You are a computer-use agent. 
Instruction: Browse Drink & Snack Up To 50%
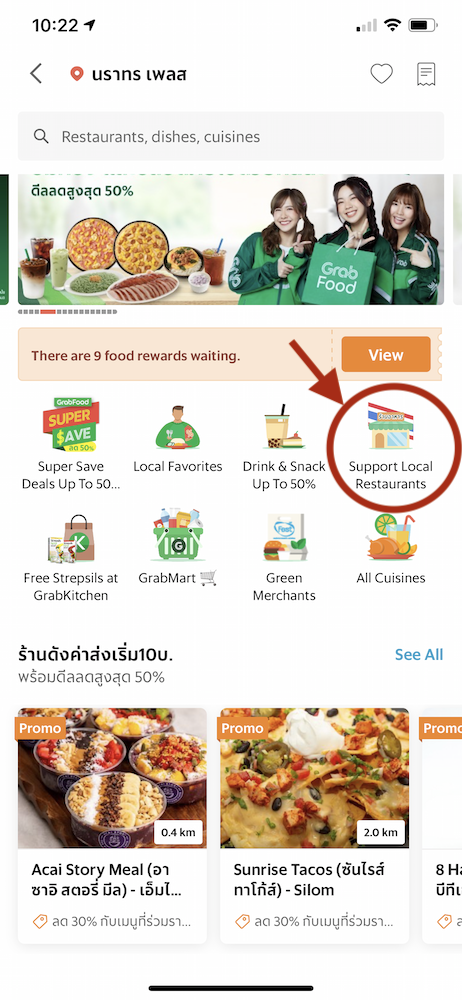point(284,446)
